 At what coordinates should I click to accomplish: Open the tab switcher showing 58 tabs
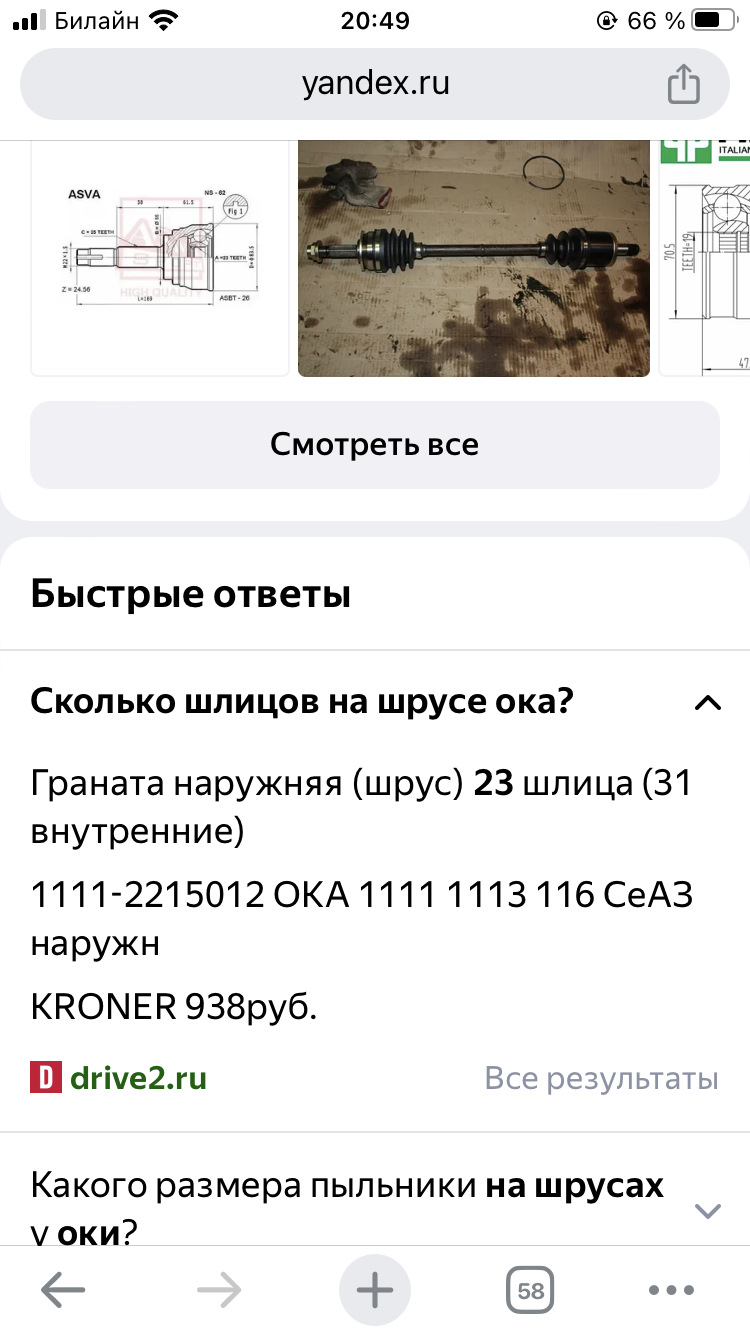coord(530,1290)
